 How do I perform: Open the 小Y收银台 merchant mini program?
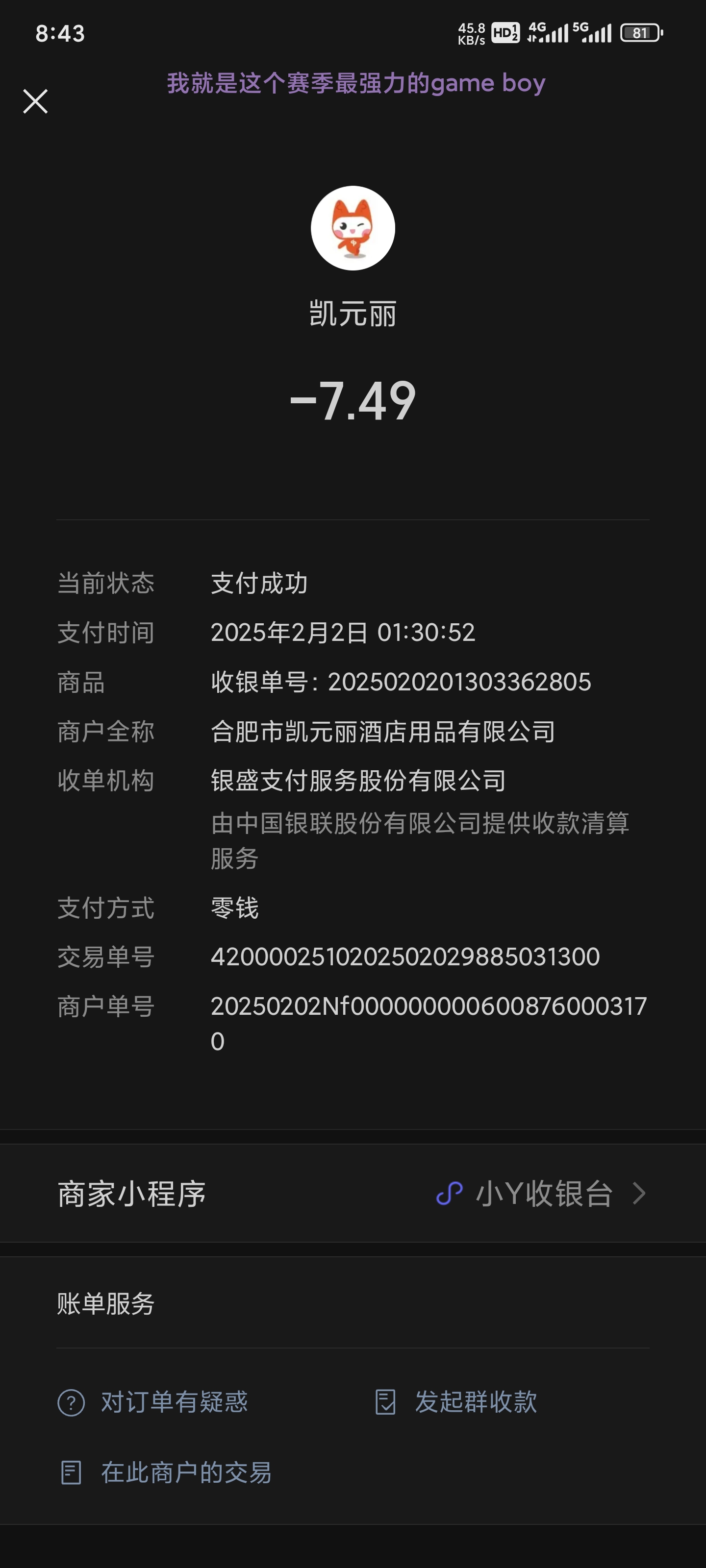[542, 1194]
